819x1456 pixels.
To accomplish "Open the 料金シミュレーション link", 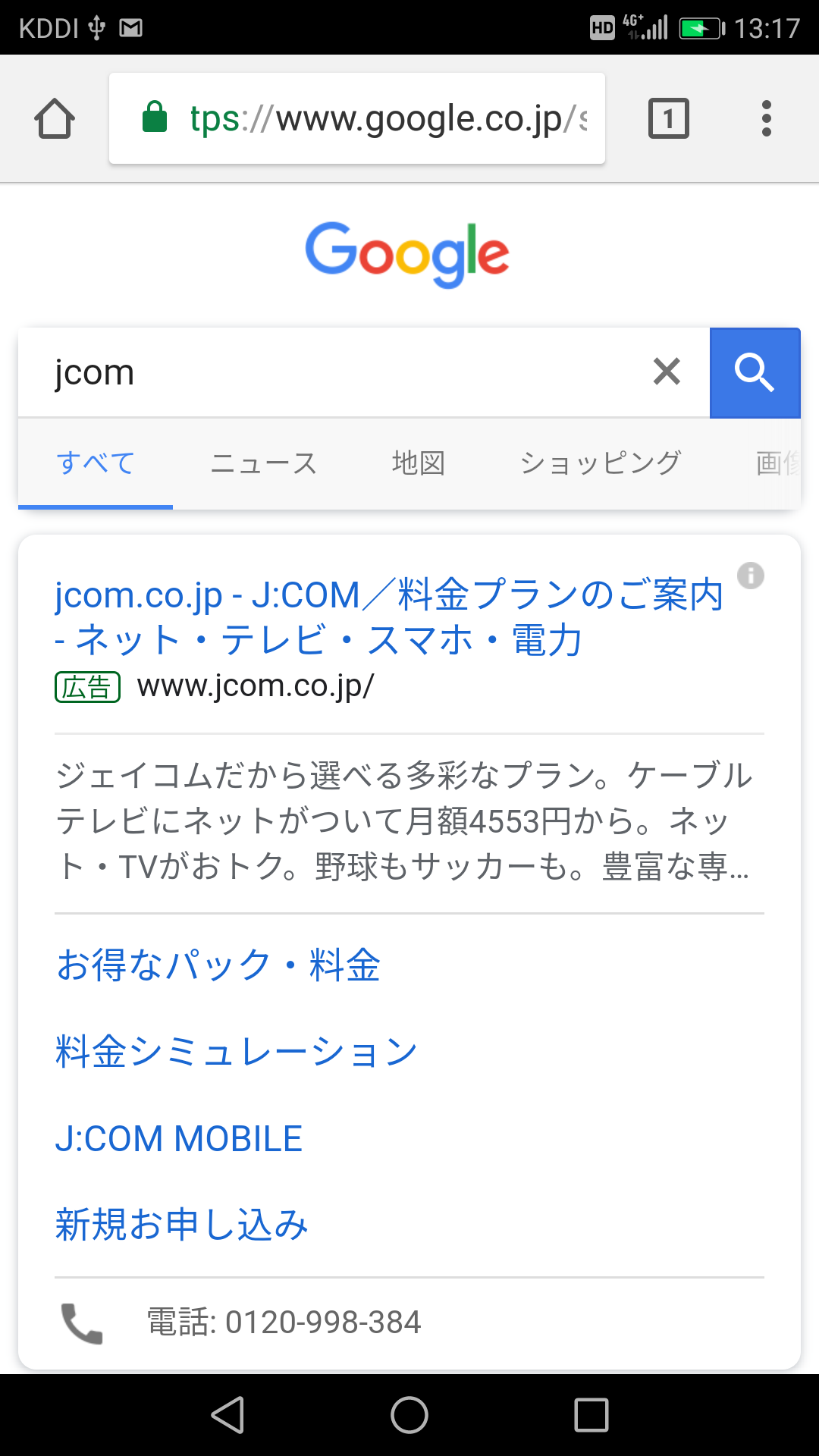I will [x=237, y=1052].
